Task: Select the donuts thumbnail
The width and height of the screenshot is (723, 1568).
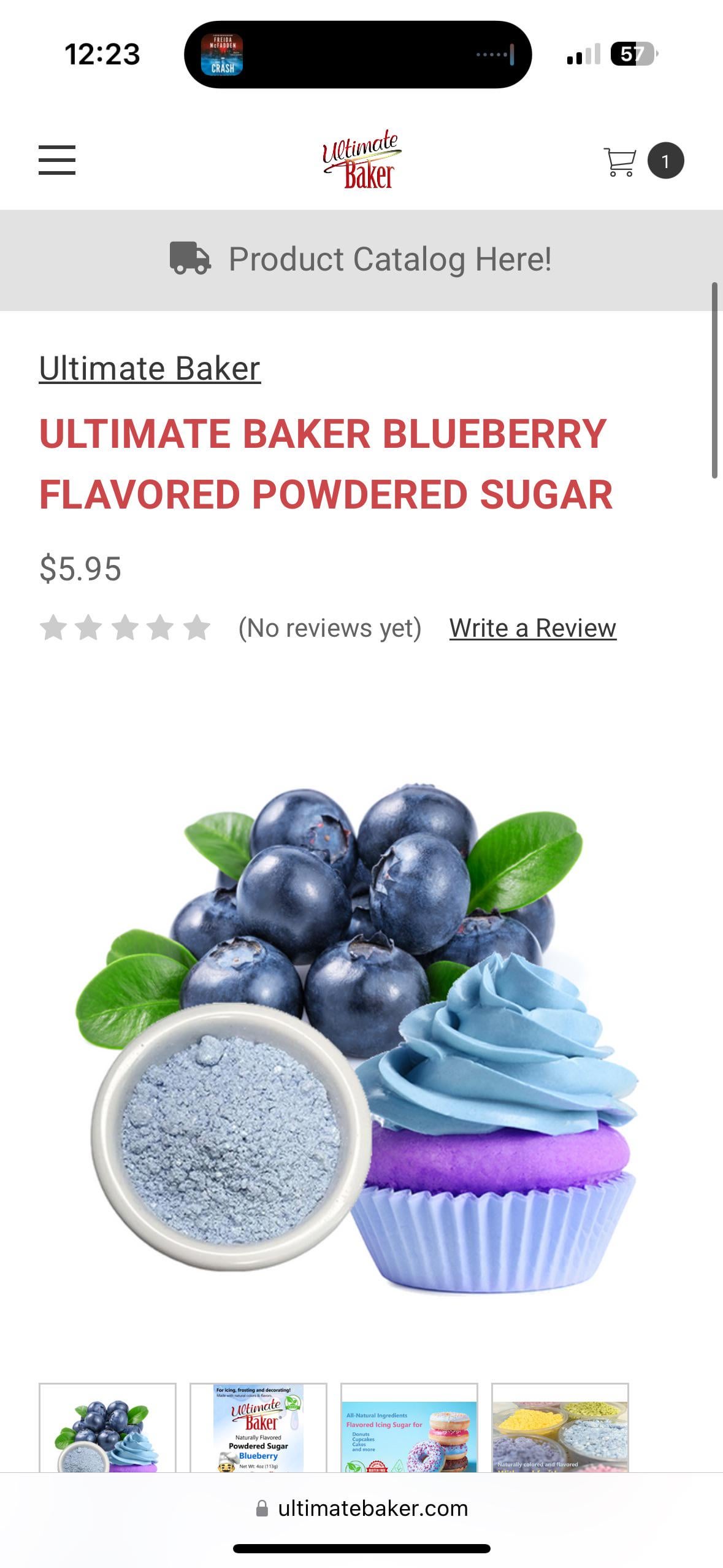Action: 409,1428
